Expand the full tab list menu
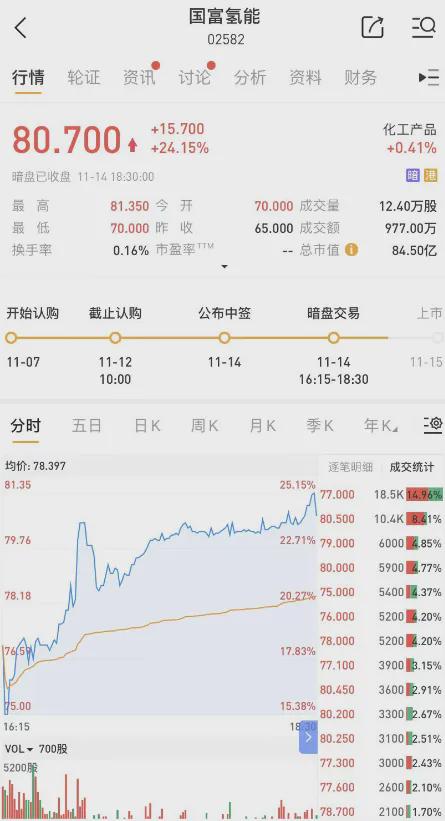 (x=429, y=77)
